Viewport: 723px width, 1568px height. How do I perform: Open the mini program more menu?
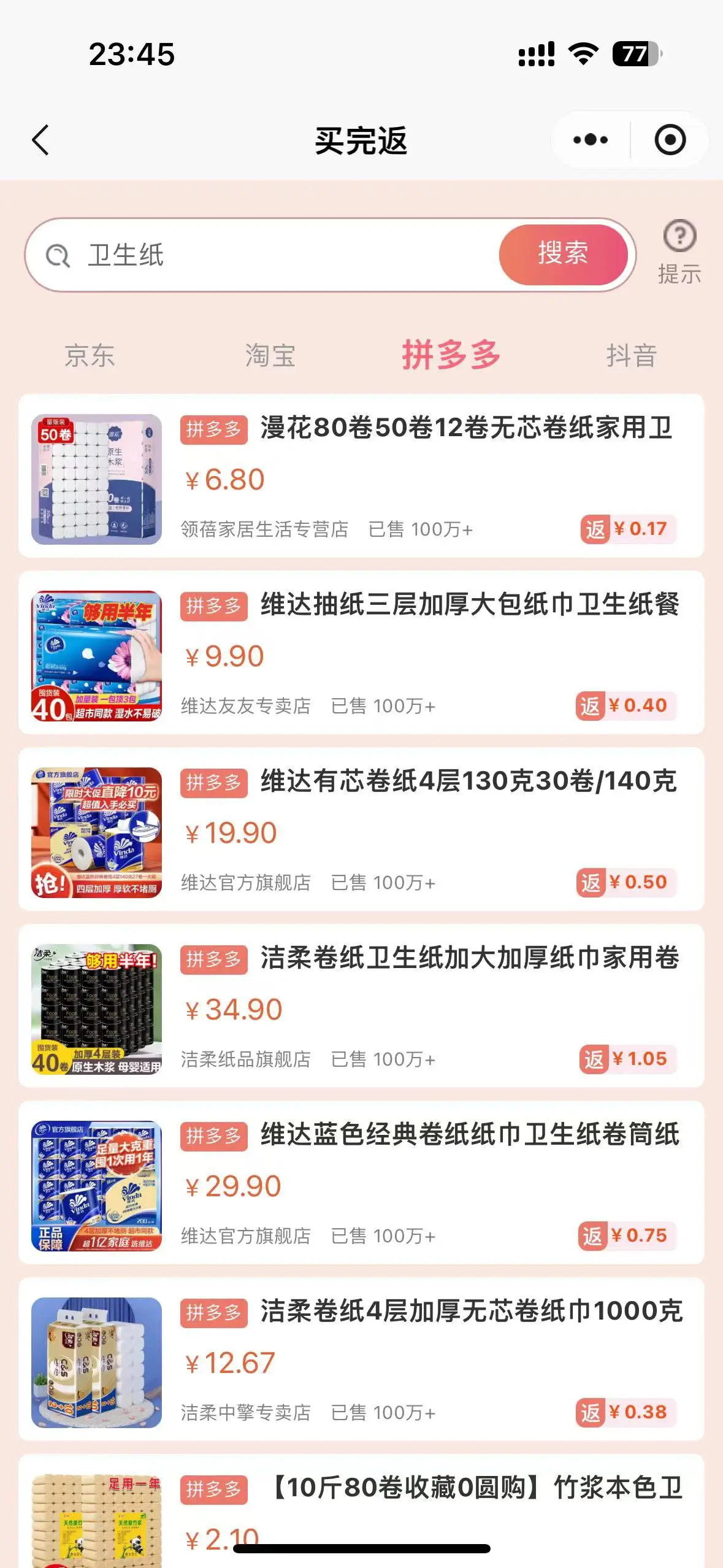pyautogui.click(x=590, y=140)
